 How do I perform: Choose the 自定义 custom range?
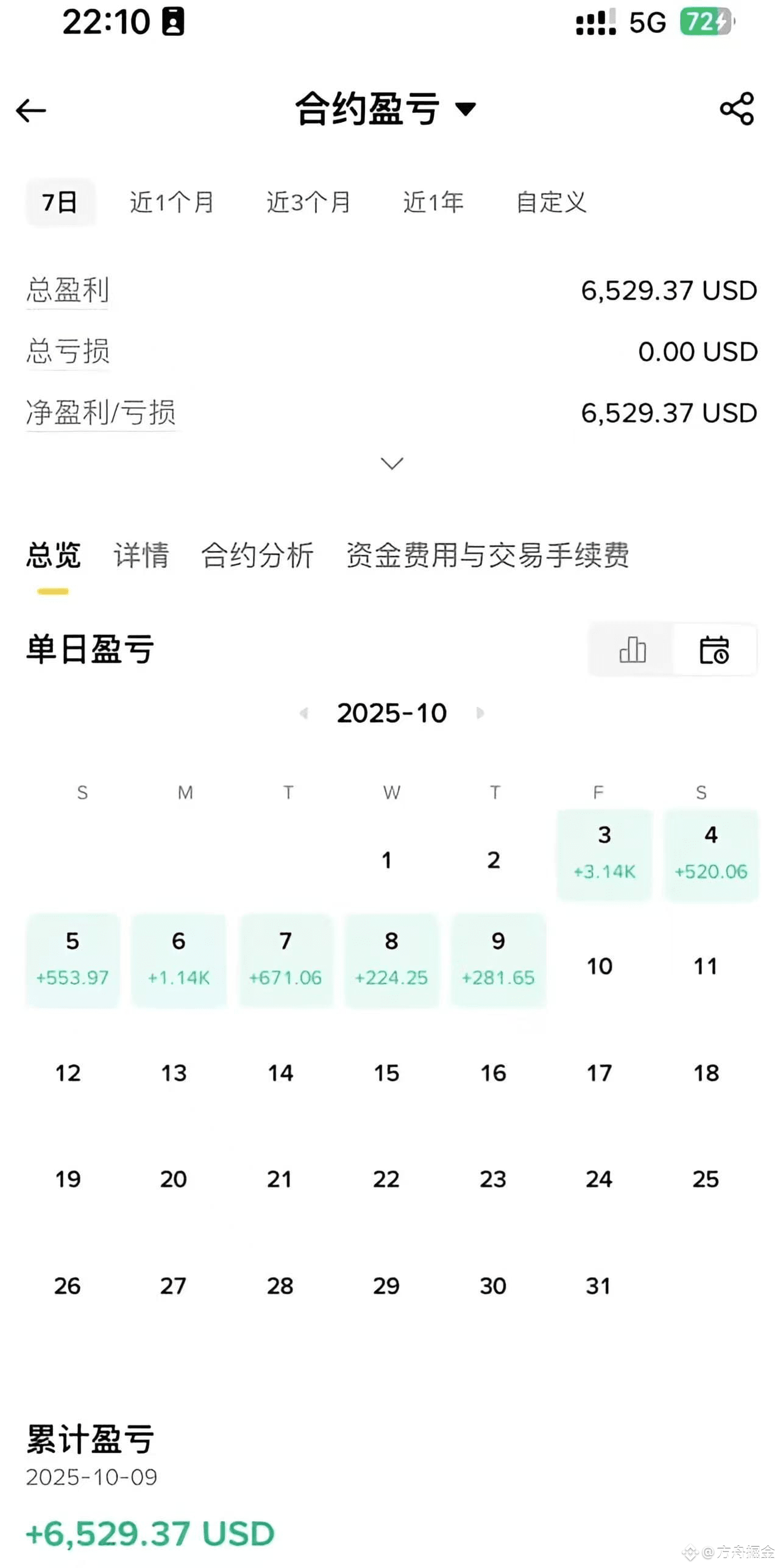pyautogui.click(x=551, y=202)
